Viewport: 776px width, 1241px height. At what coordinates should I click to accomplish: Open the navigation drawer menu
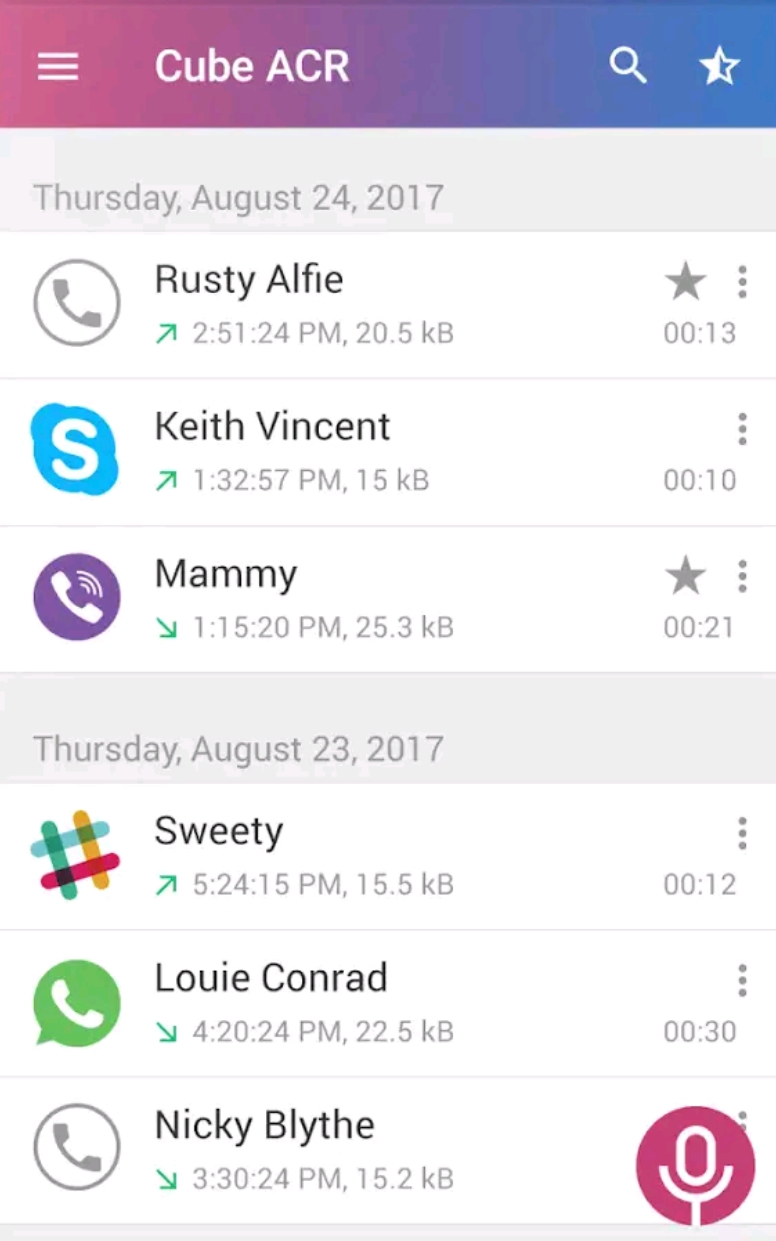[x=57, y=65]
